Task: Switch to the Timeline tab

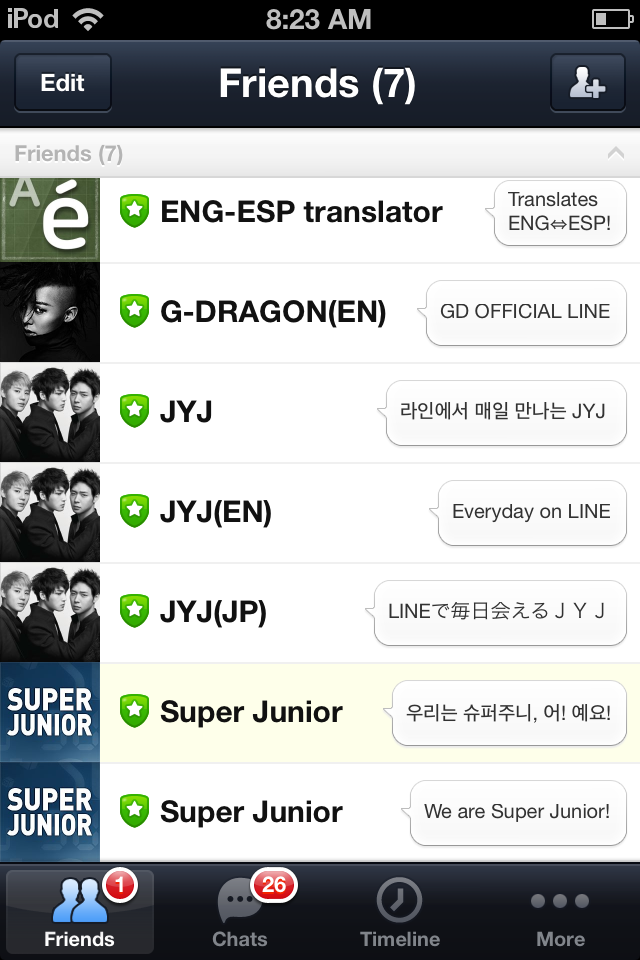Action: (400, 912)
